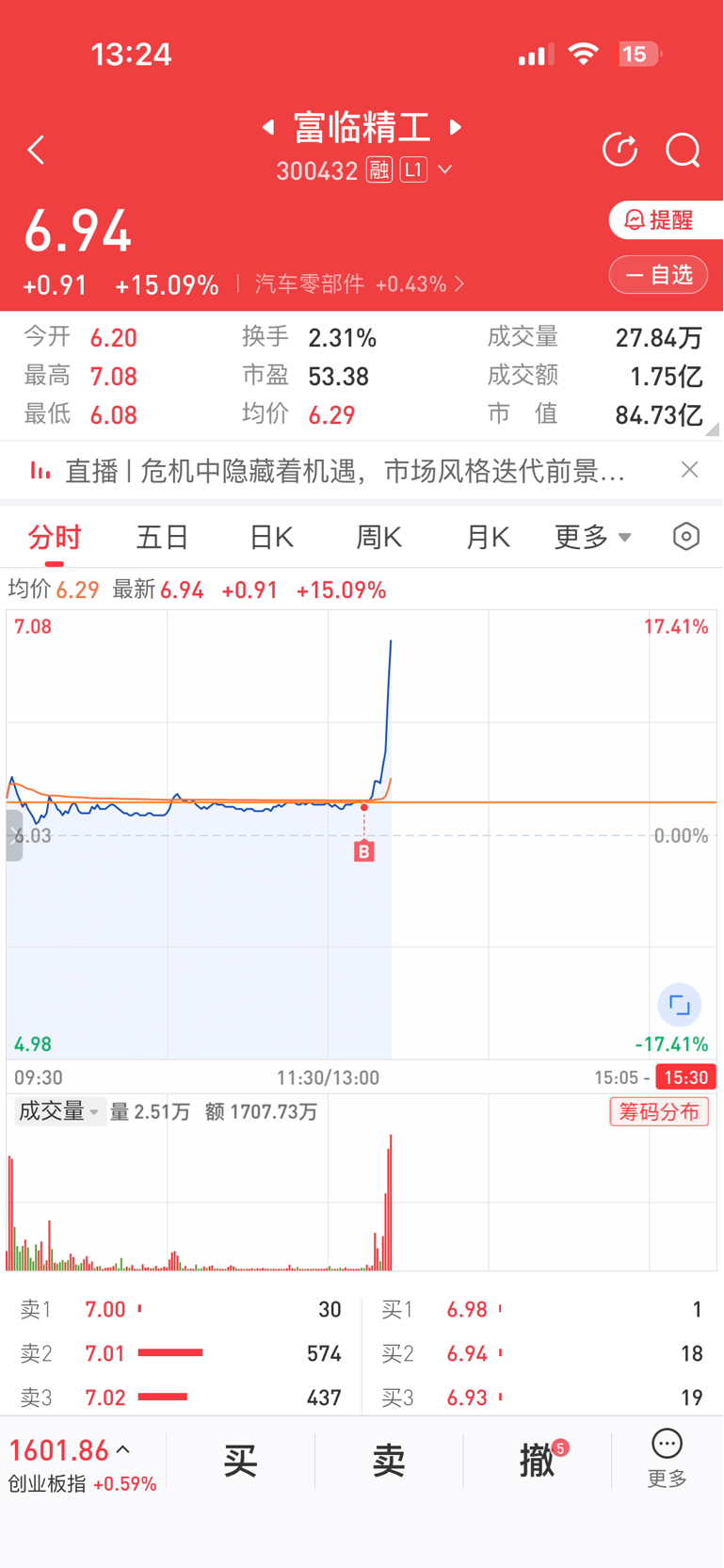
Task: Set a price alert with 提醒
Action: tap(666, 220)
